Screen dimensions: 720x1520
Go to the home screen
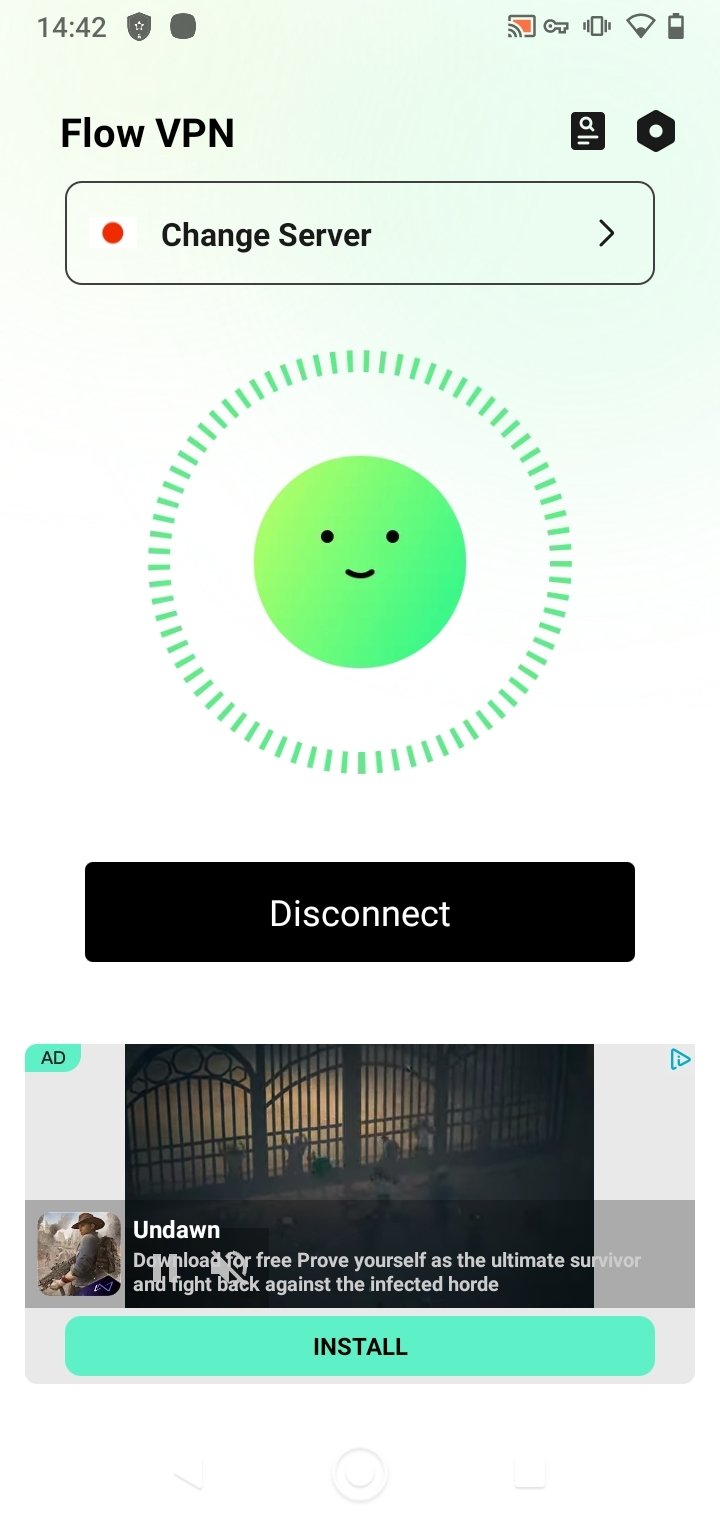pyautogui.click(x=360, y=1473)
